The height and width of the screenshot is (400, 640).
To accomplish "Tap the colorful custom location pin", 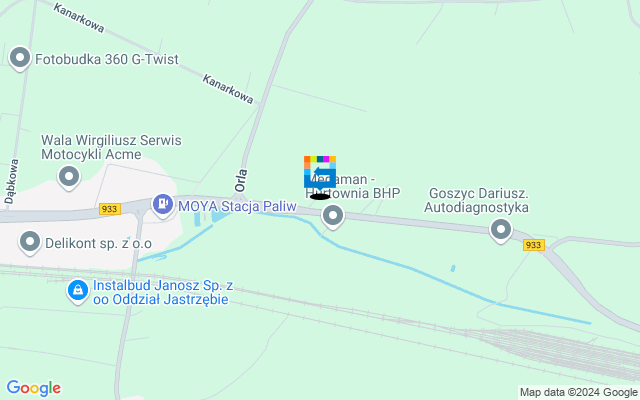I will click(320, 173).
